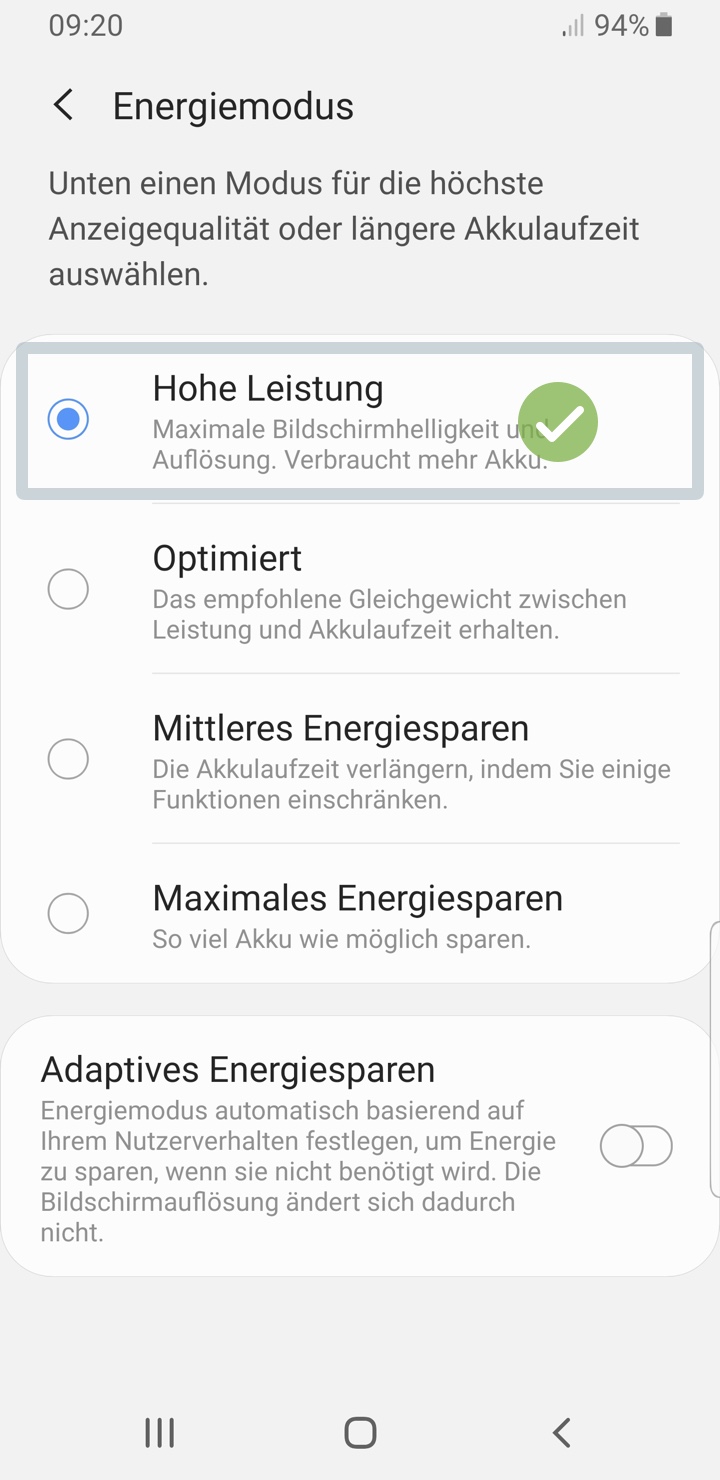The height and width of the screenshot is (1480, 720).
Task: Open recent apps from navigation bar
Action: (x=160, y=1432)
